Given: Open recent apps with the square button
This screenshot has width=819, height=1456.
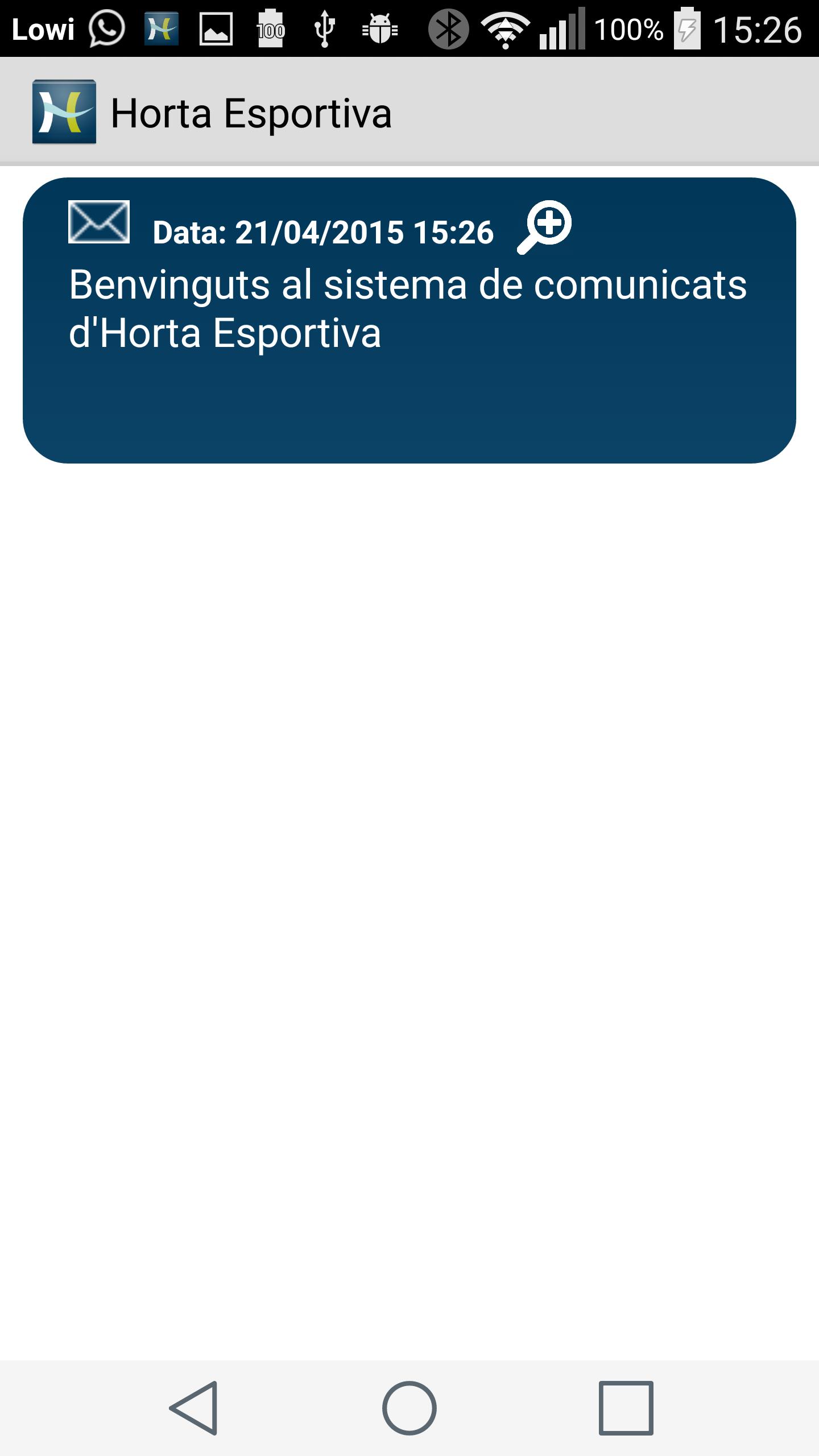Looking at the screenshot, I should click(626, 1408).
